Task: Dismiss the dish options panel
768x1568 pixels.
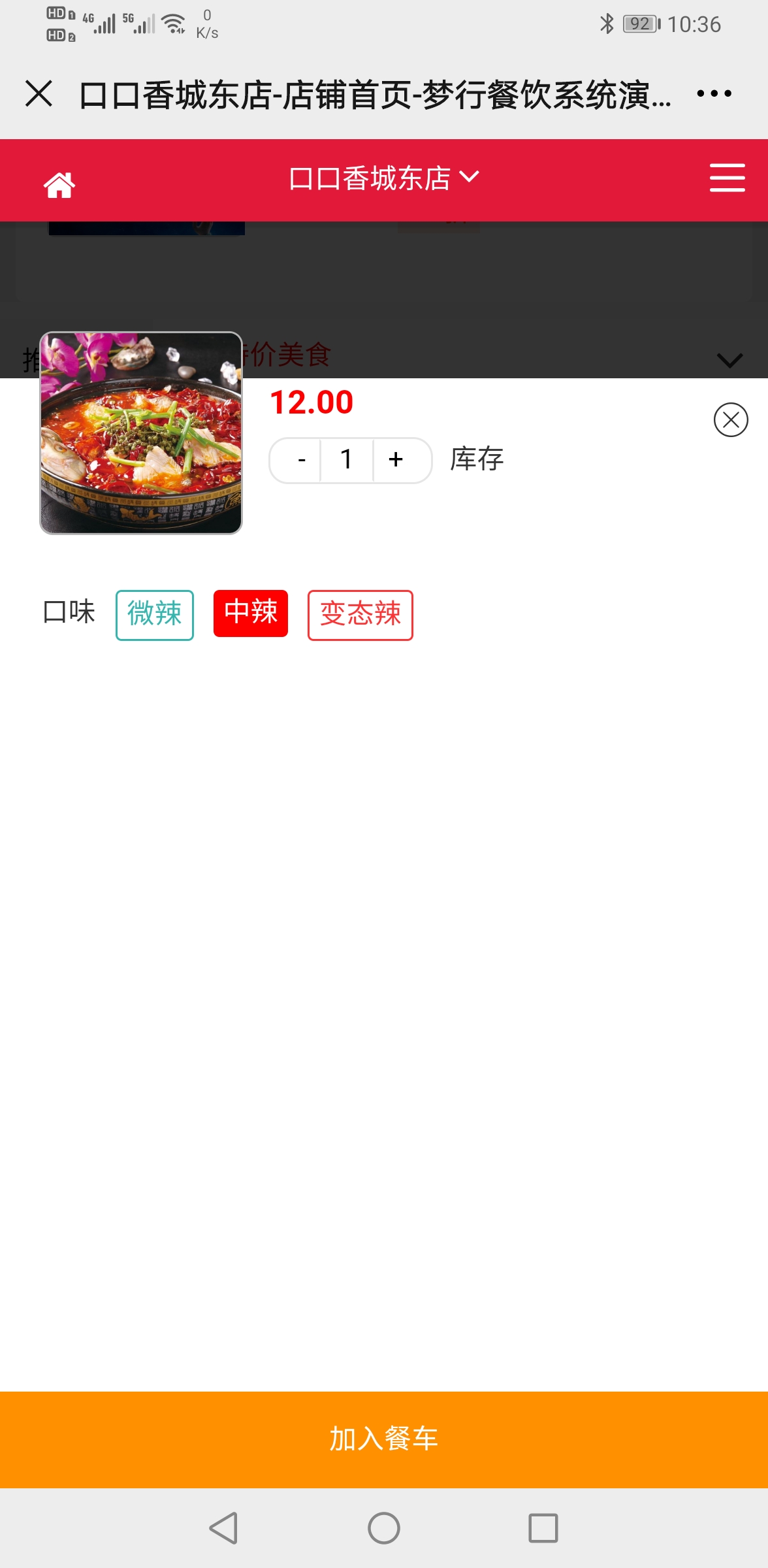Action: 730,419
